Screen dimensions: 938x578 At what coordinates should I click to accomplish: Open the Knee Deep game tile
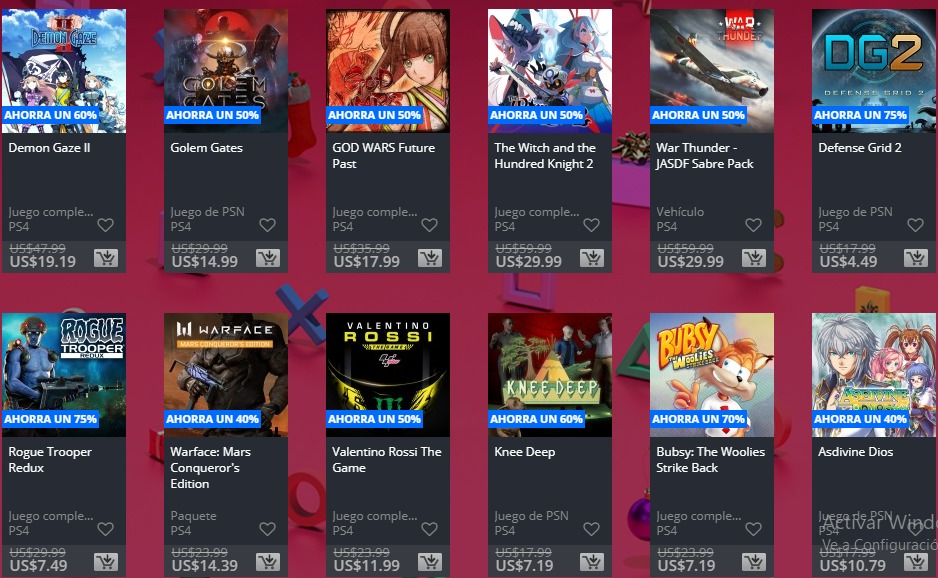[x=550, y=374]
